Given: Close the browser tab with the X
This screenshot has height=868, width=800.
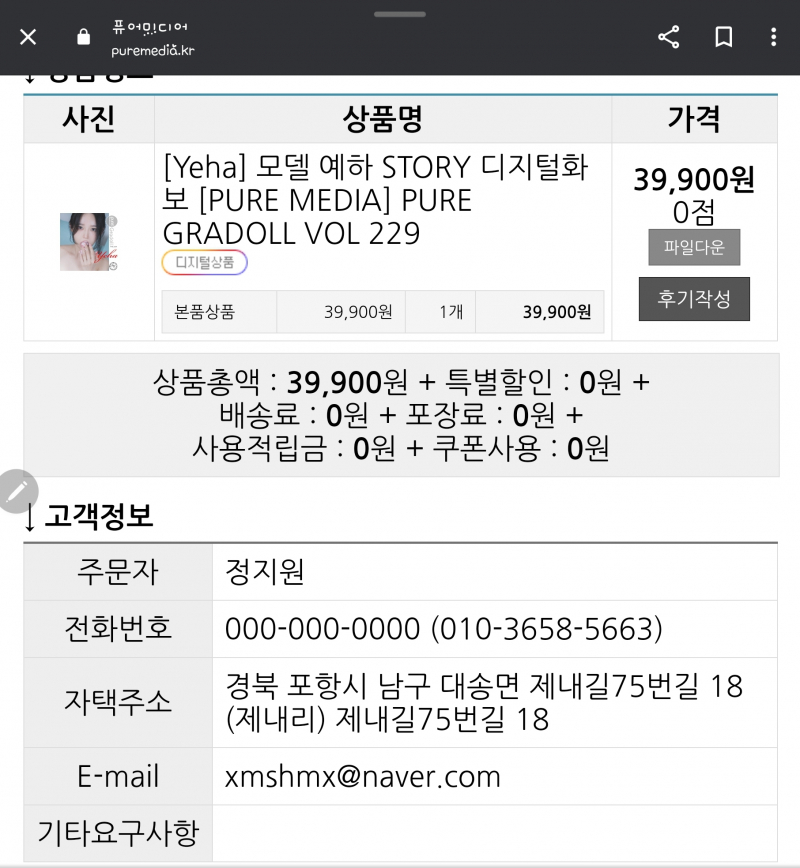Looking at the screenshot, I should (28, 37).
